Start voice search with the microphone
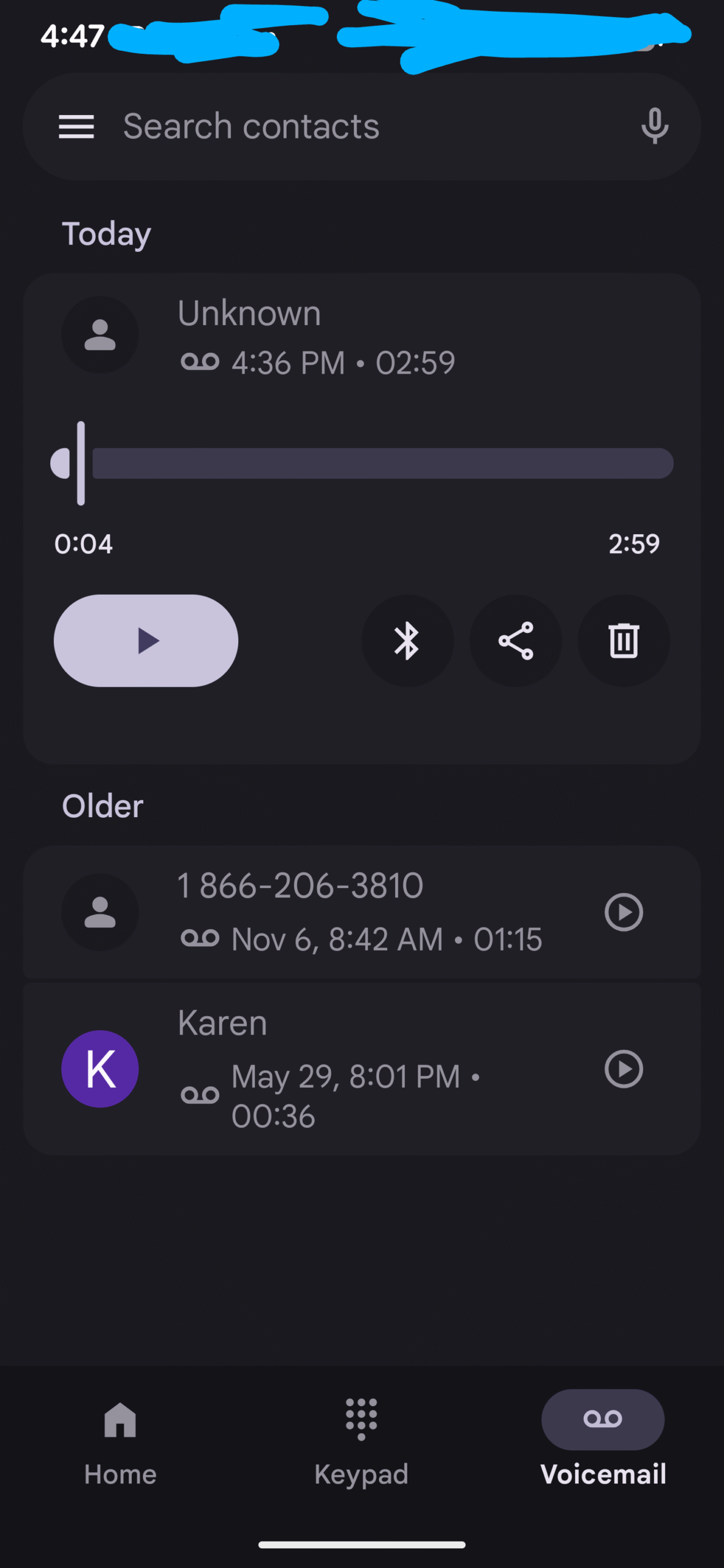This screenshot has width=724, height=1568. pyautogui.click(x=654, y=126)
